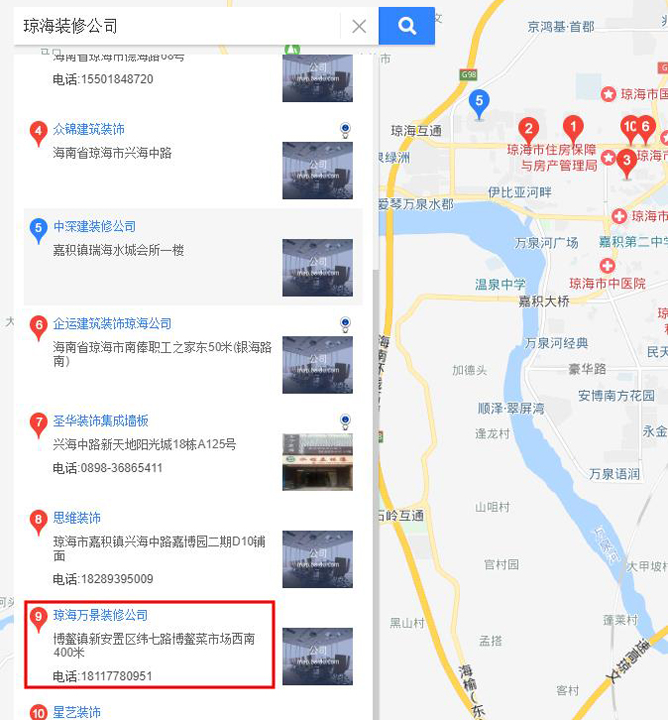Viewport: 668px width, 720px height.
Task: Select 企运建筑装饰琼海公司 in the results list
Action: point(112,323)
